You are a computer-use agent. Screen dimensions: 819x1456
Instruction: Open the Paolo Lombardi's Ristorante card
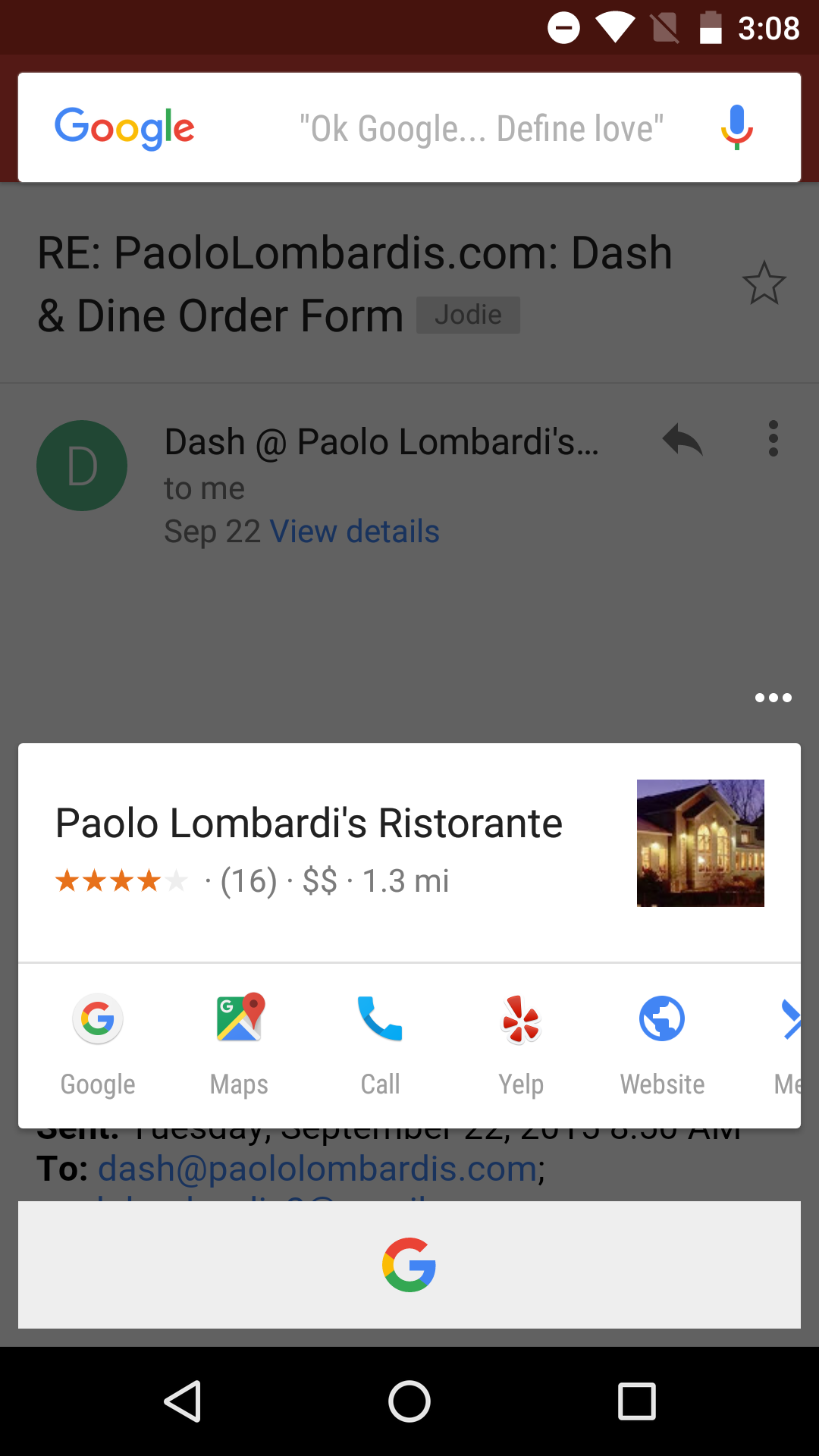(409, 853)
